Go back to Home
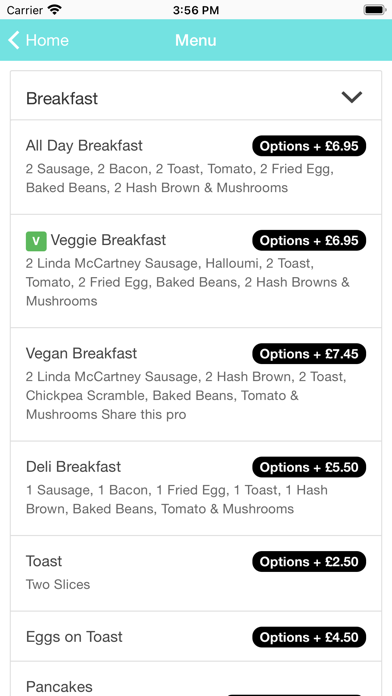The height and width of the screenshot is (696, 392). pyautogui.click(x=39, y=40)
